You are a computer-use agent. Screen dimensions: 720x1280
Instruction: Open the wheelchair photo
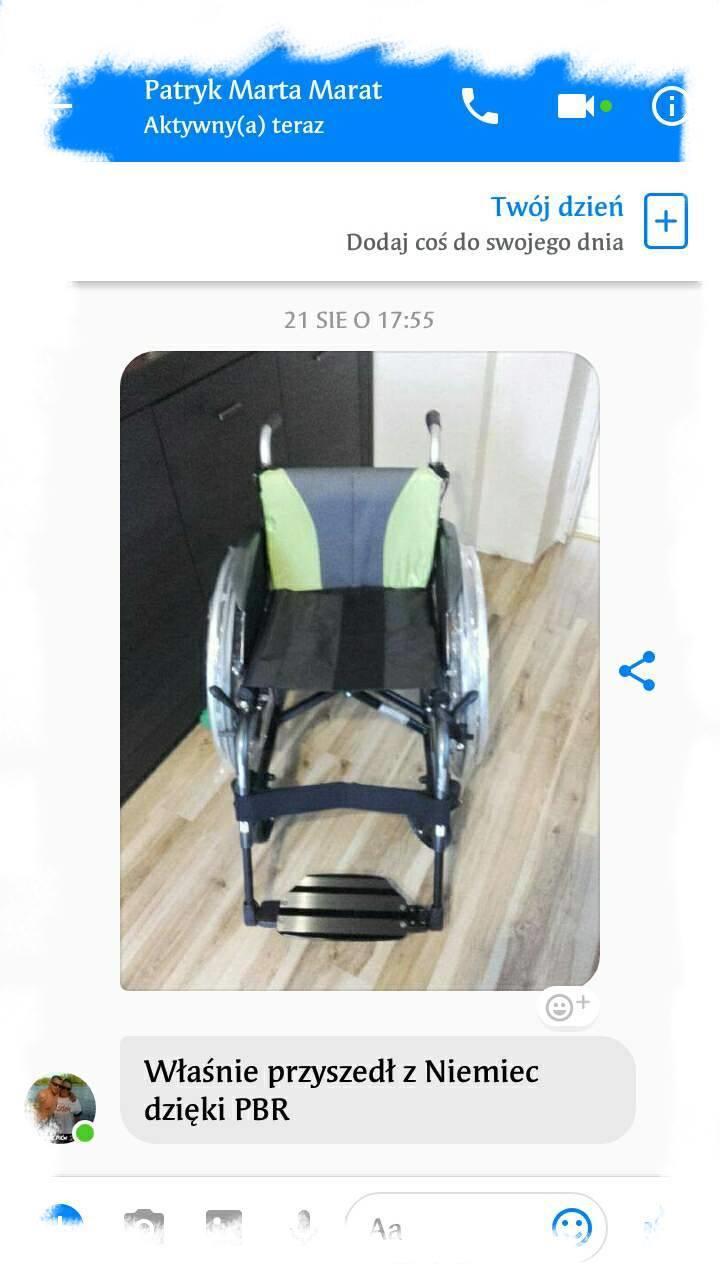coord(360,670)
